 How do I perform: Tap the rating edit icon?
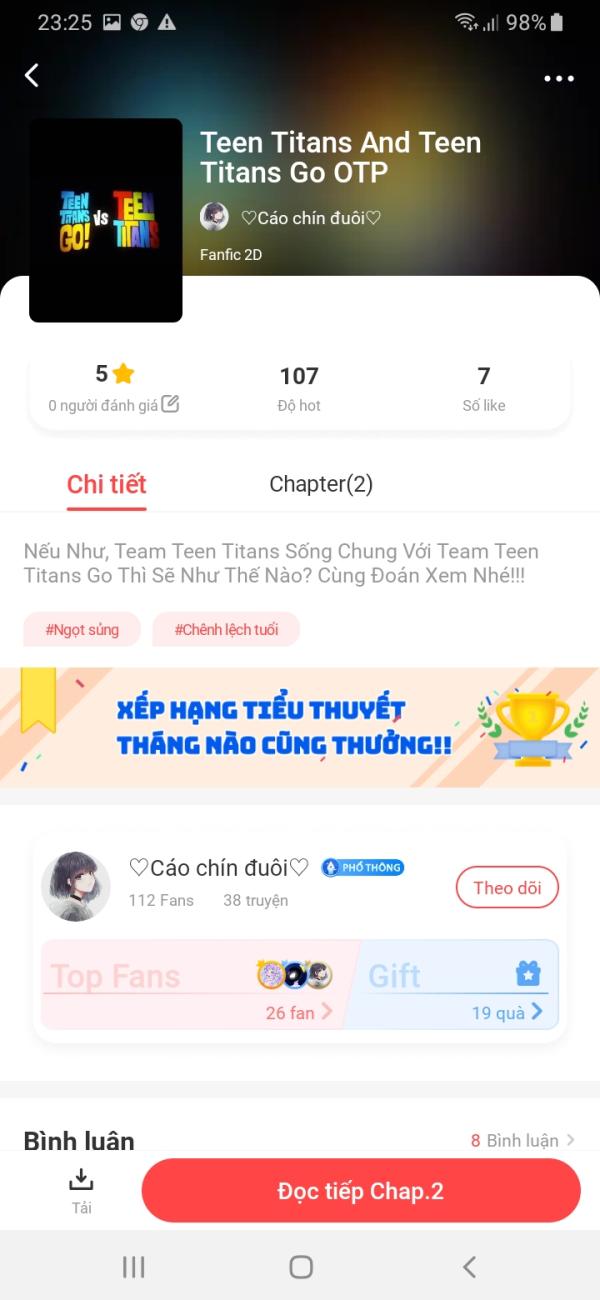(x=170, y=404)
